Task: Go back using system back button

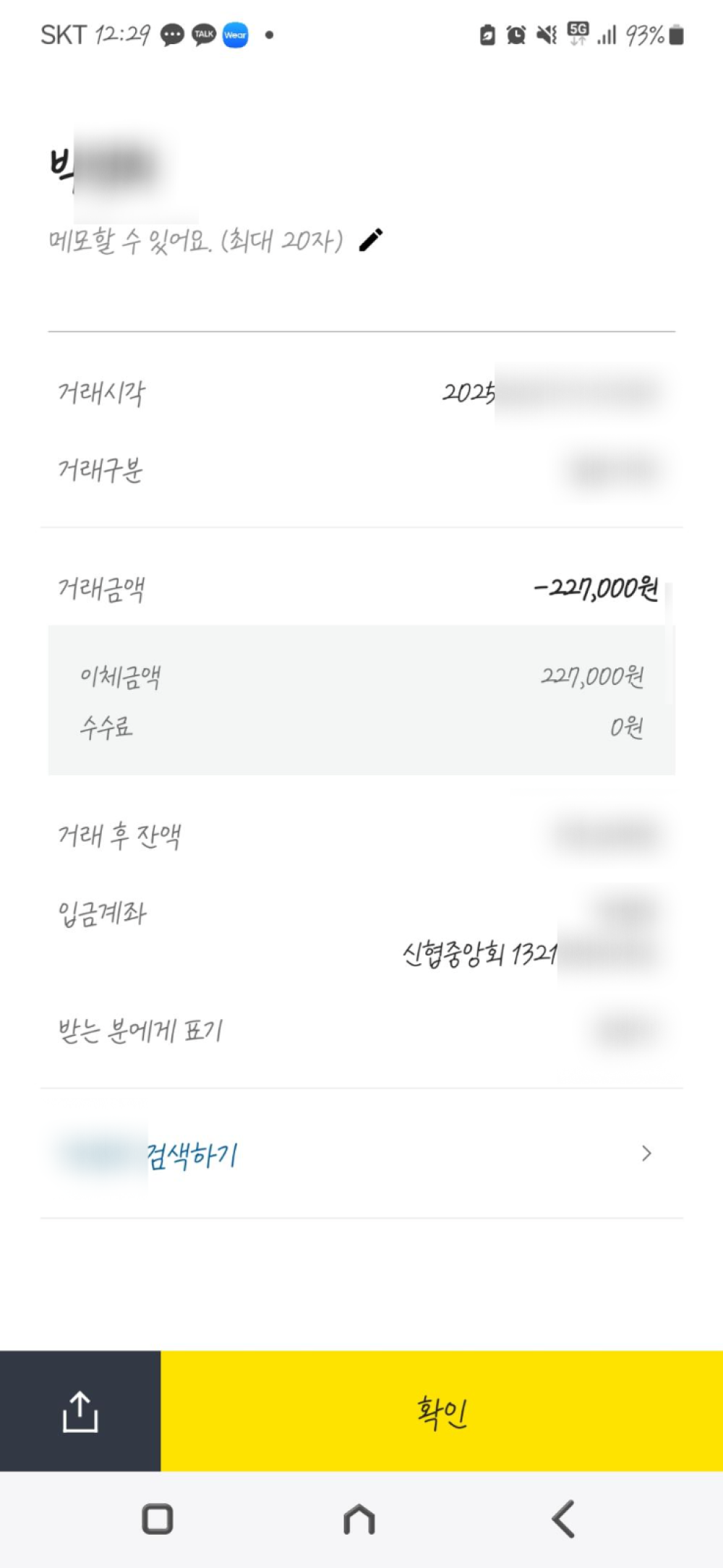Action: tap(563, 1519)
